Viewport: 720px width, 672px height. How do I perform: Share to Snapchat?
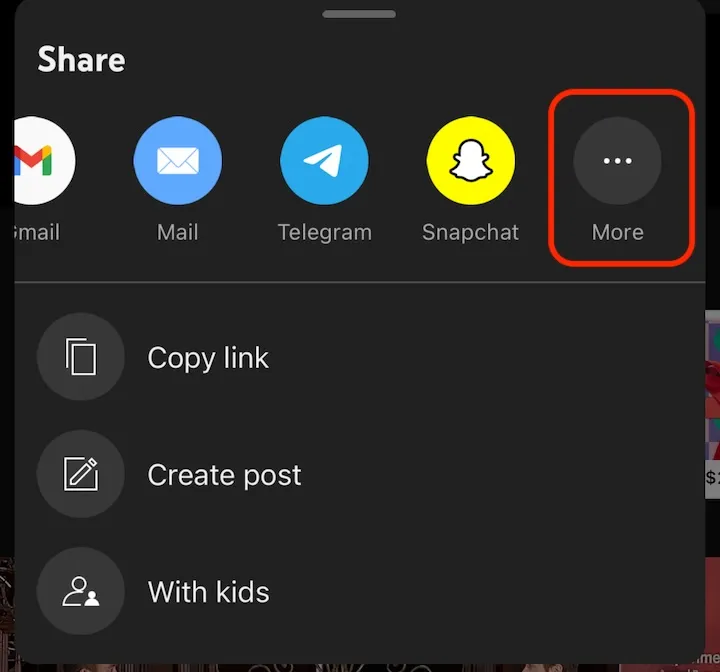click(470, 162)
